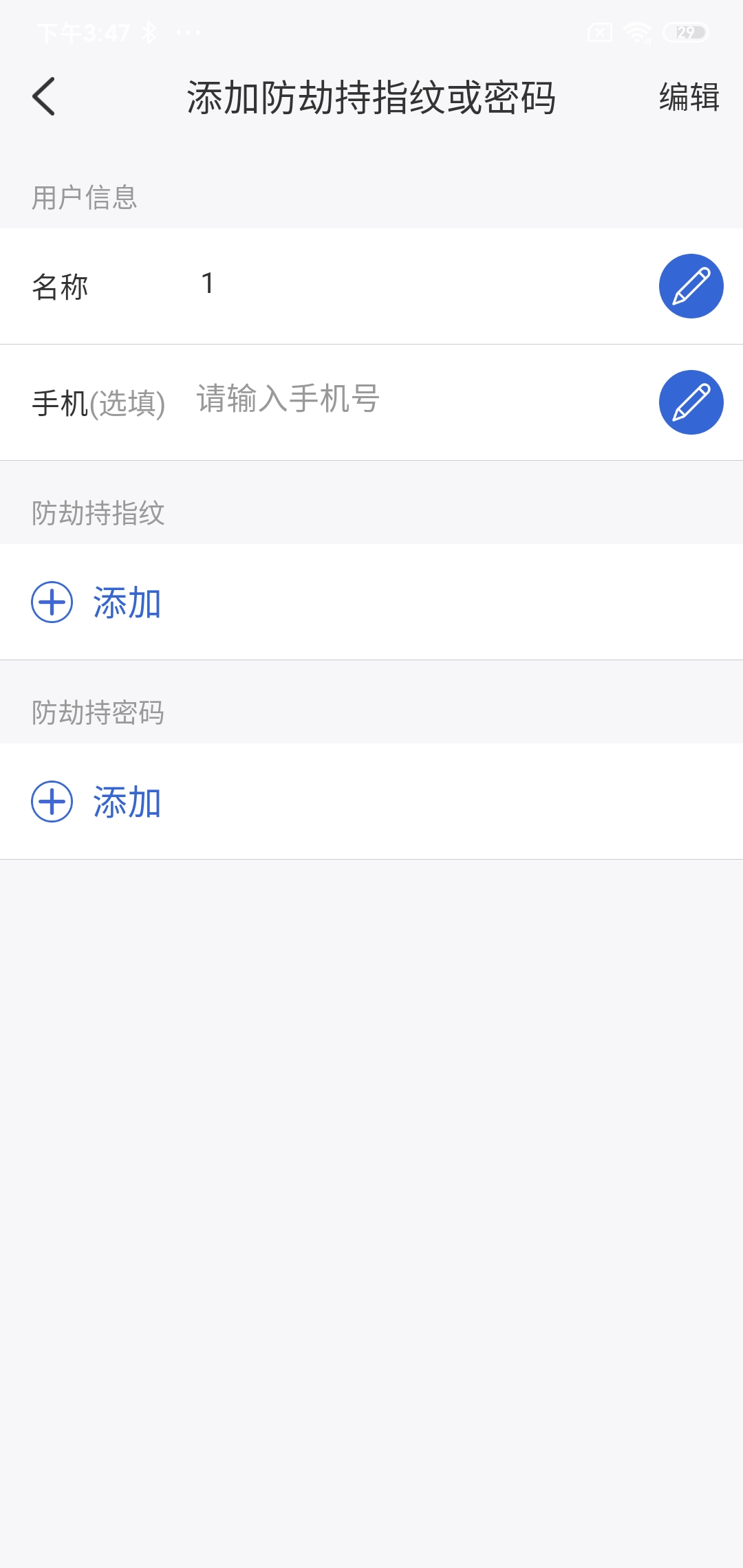Edit the 手机 number with its pencil icon
Image resolution: width=743 pixels, height=1568 pixels.
tap(691, 402)
